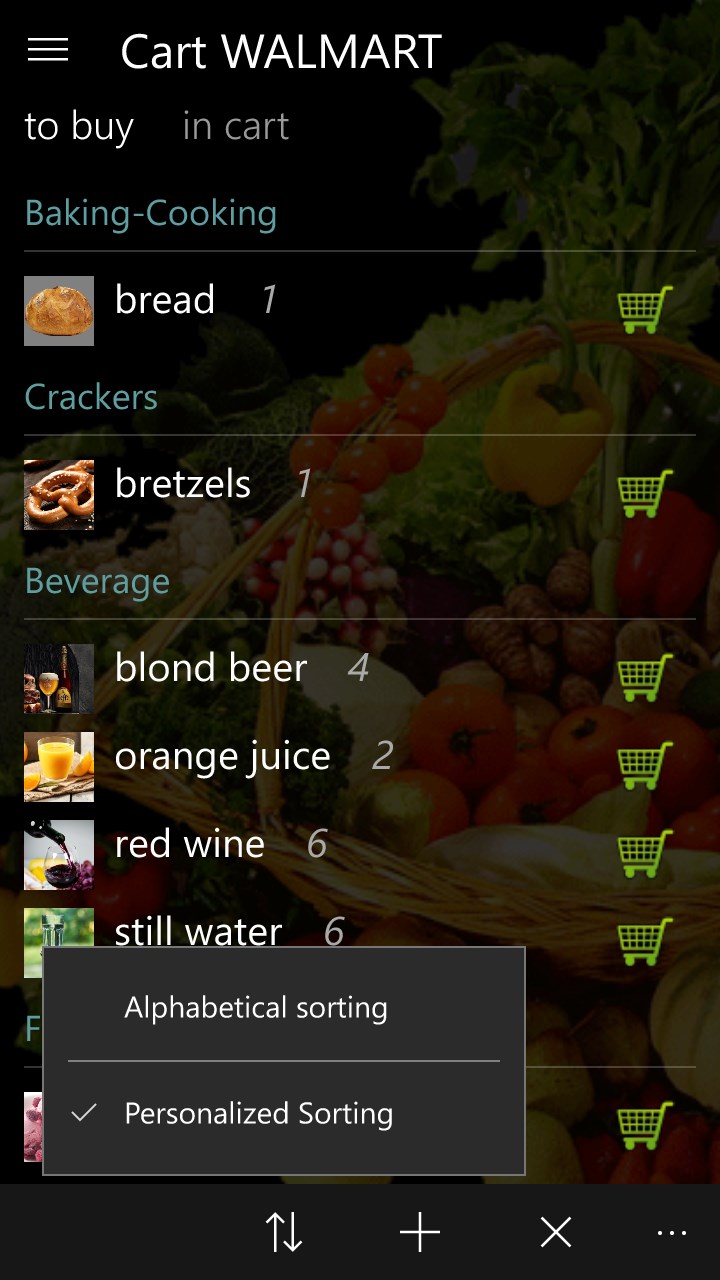Mark red wine as in cart

(x=645, y=854)
